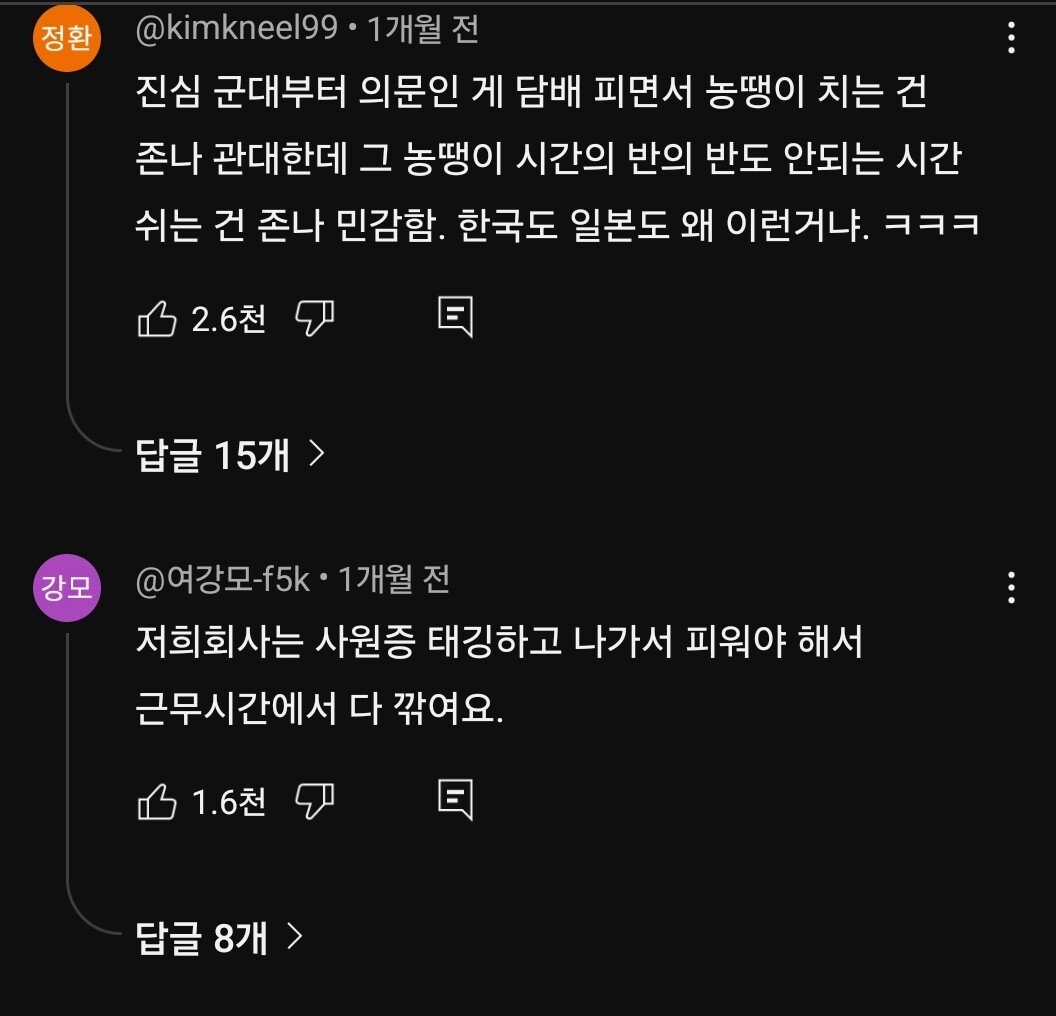Dislike the comment by @kimkneel99
1056x1016 pixels.
click(x=315, y=320)
